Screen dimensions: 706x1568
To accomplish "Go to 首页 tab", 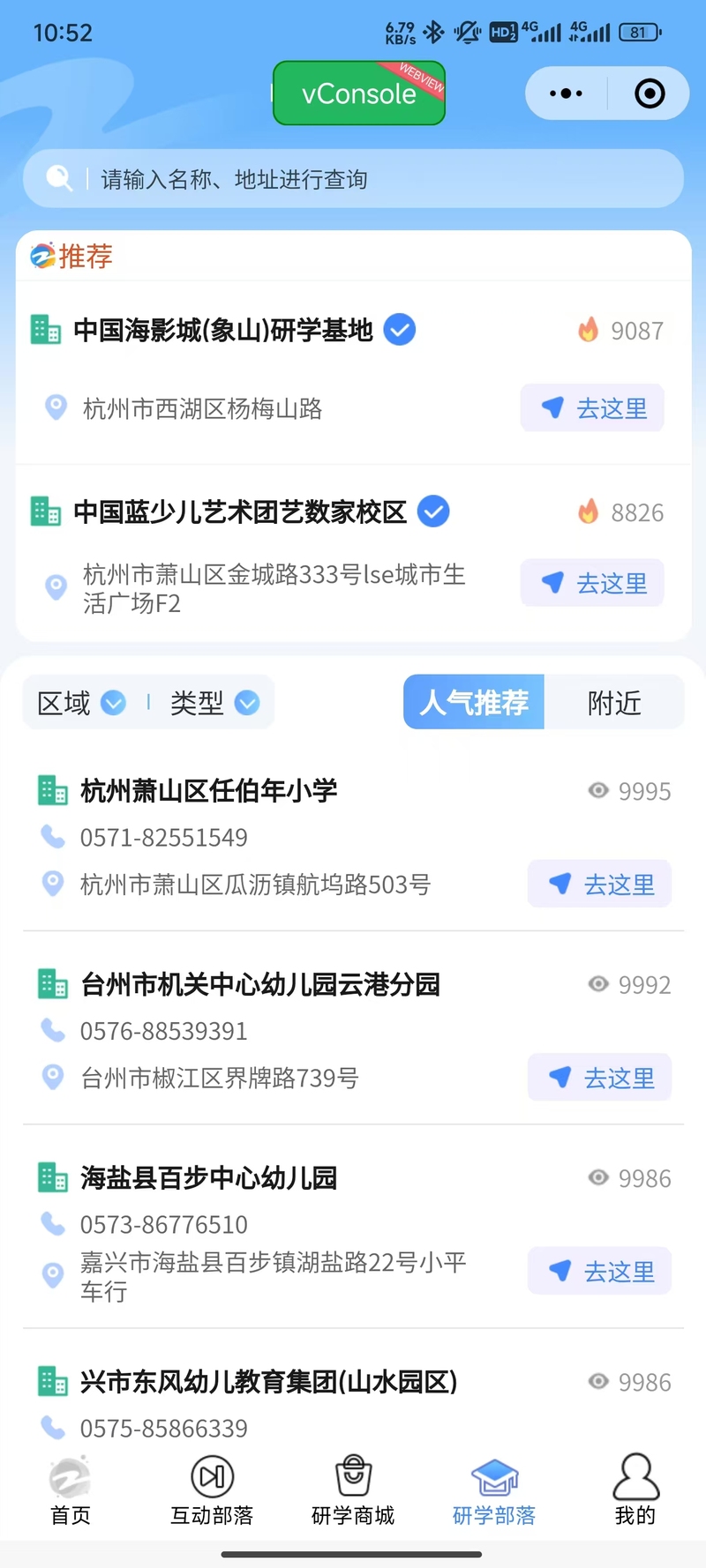I will [x=71, y=1490].
